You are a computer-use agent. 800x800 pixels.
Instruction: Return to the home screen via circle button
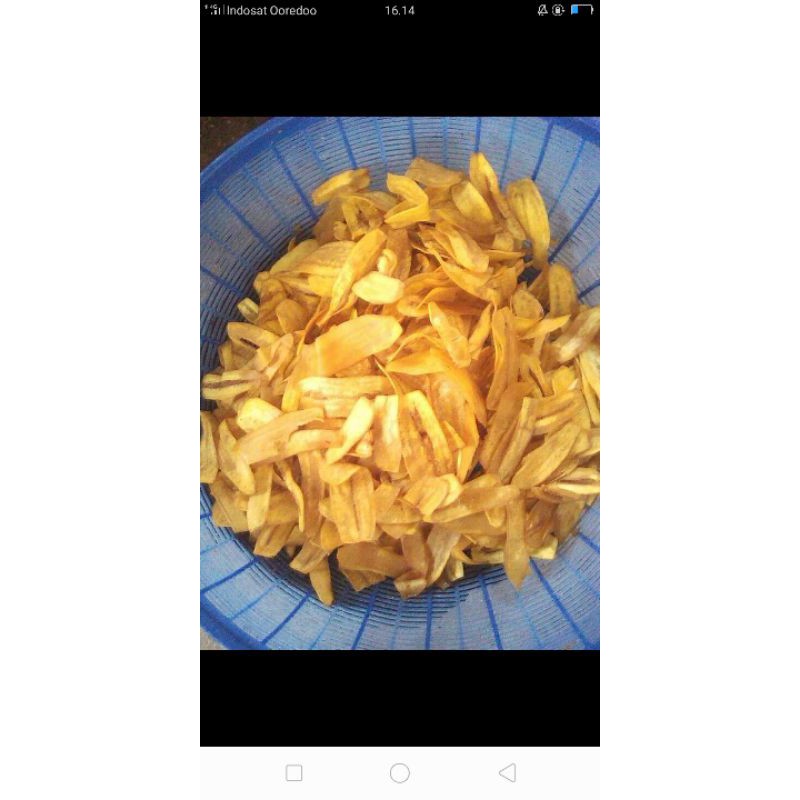click(x=400, y=773)
